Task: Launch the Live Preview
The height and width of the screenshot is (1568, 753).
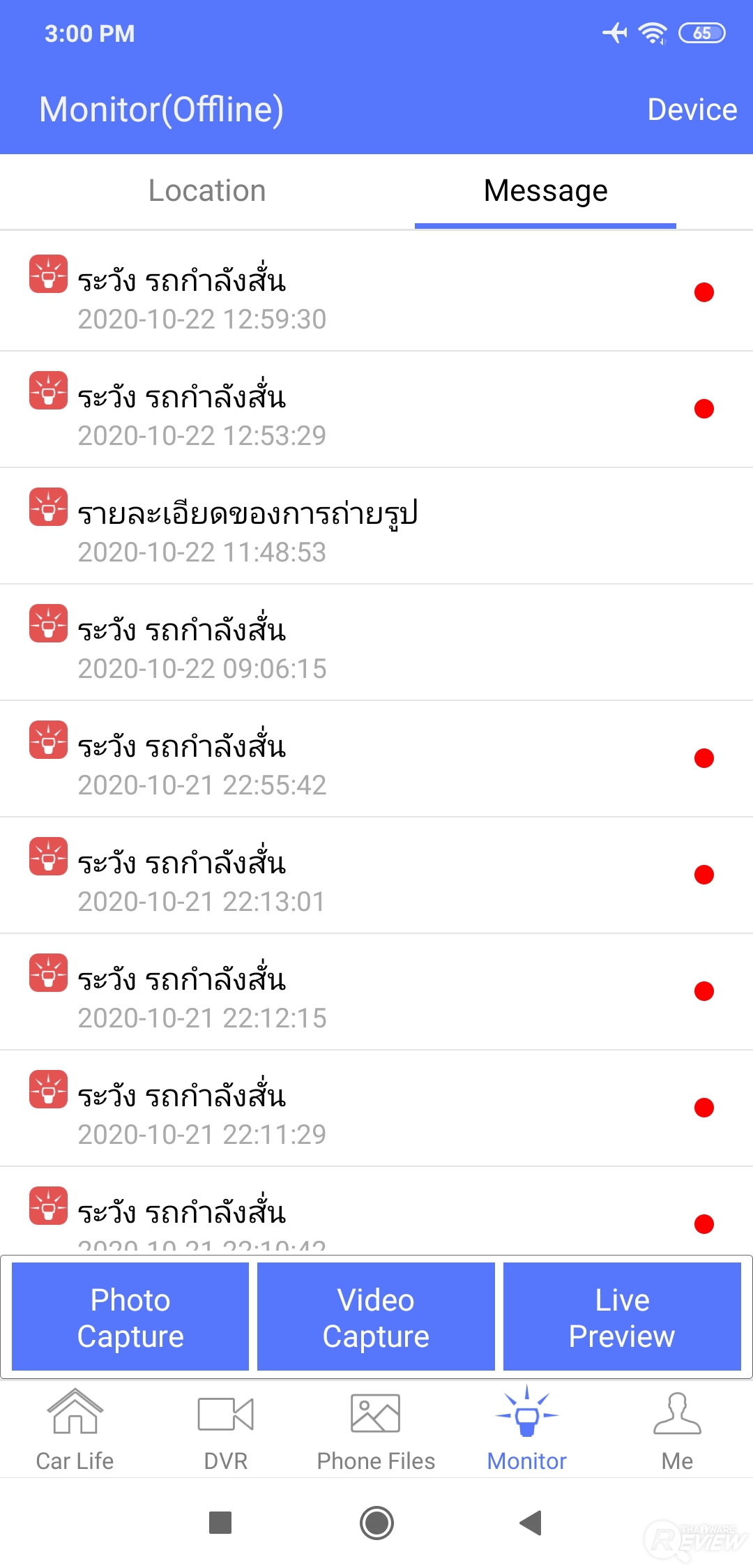Action: coord(622,1317)
